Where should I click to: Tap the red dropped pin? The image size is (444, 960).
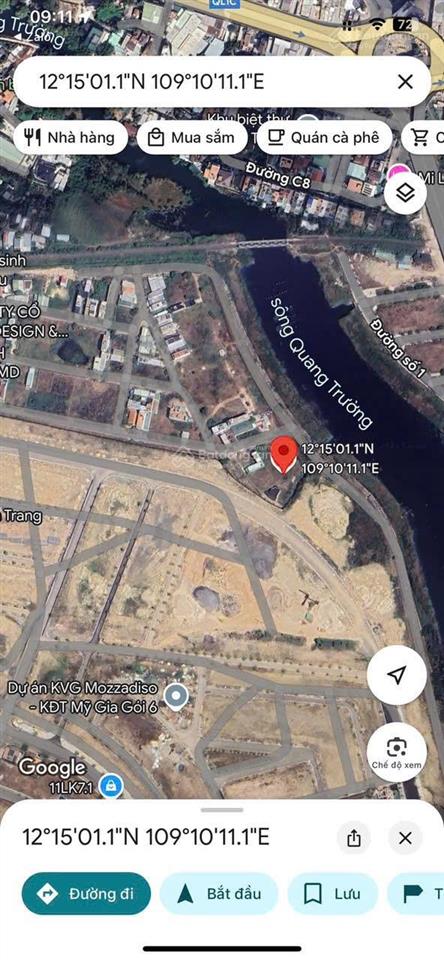(284, 456)
